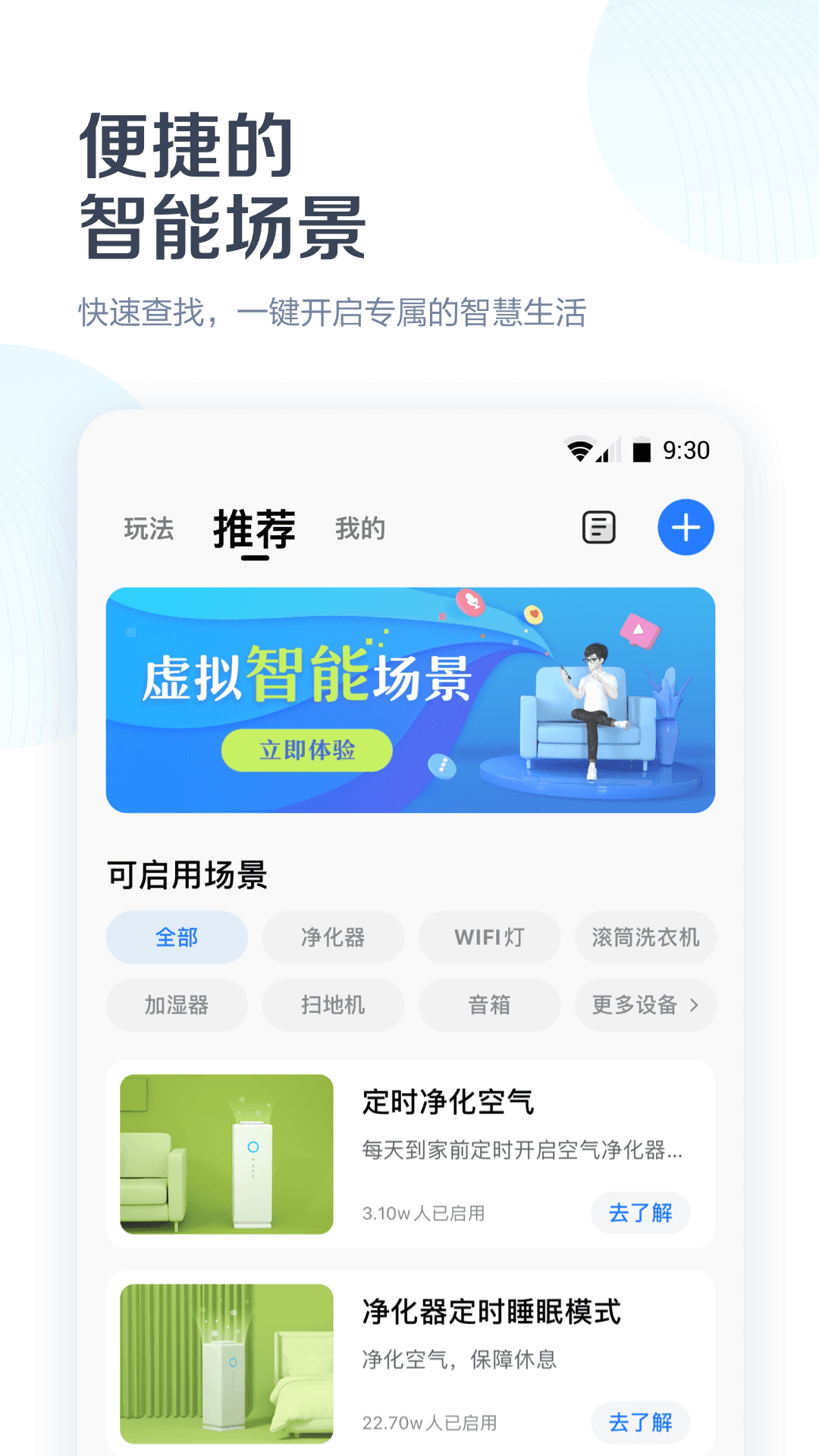The height and width of the screenshot is (1456, 819).
Task: Tap the plus icon to add new scene
Action: coord(685,529)
